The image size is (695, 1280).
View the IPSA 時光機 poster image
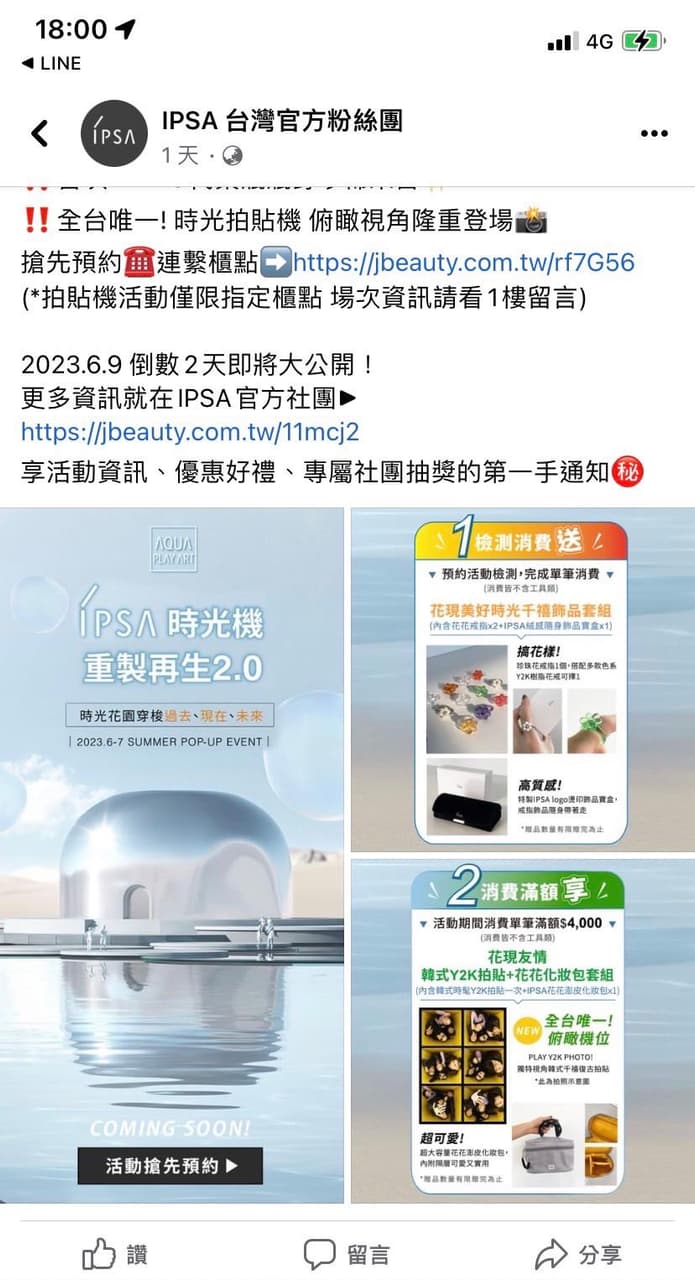click(172, 855)
